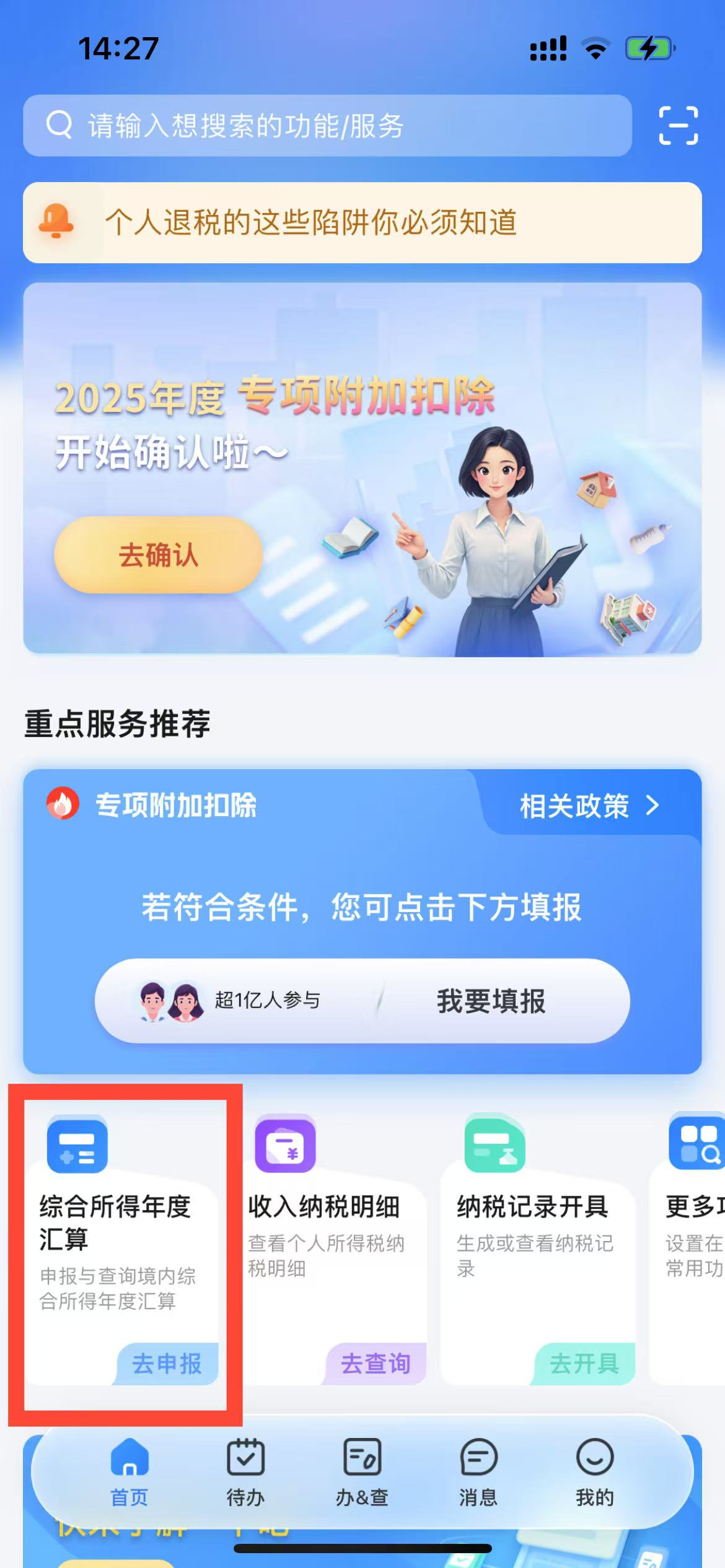Switch to the 办&查 tab
Viewport: 725px width, 1568px height.
tap(362, 1473)
